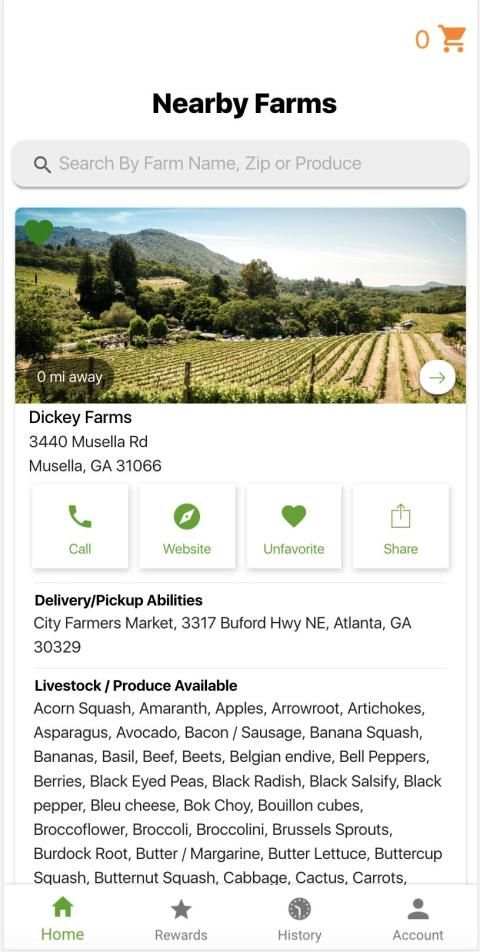This screenshot has width=480, height=952.
Task: Call Dickey Farms
Action: point(80,526)
